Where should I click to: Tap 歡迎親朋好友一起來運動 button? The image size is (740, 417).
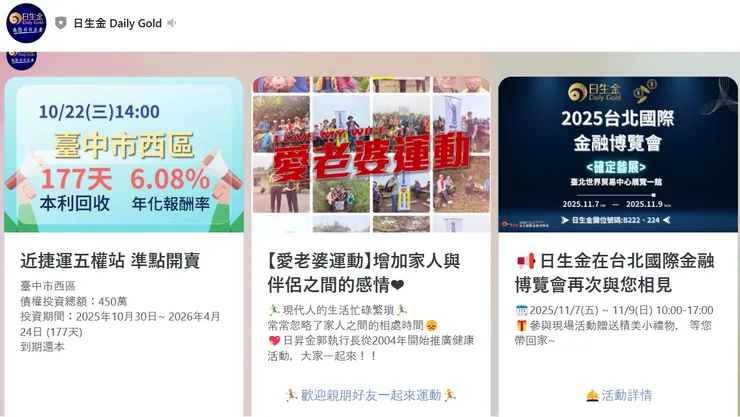(x=371, y=395)
